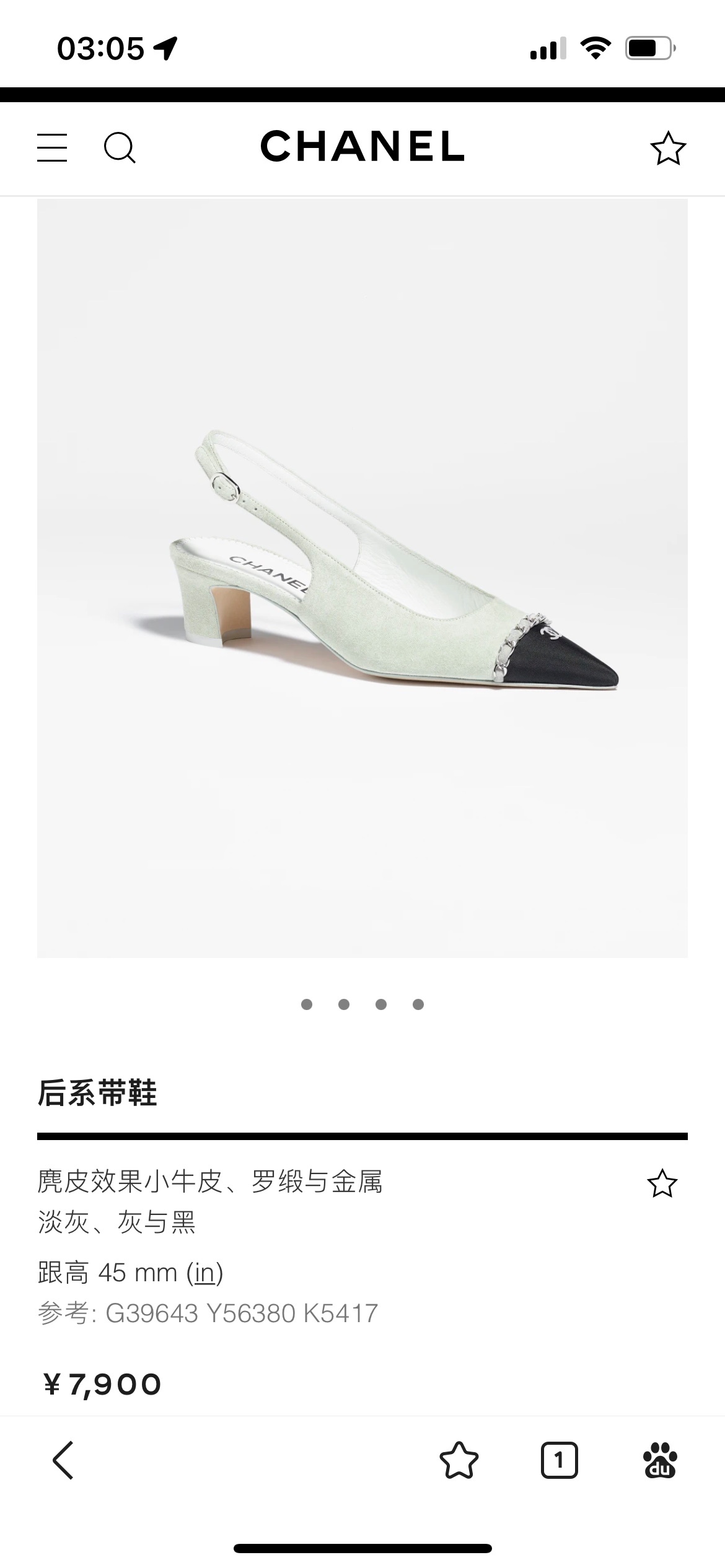Open the slingback shoe product image
Image resolution: width=725 pixels, height=1568 pixels.
(x=362, y=578)
